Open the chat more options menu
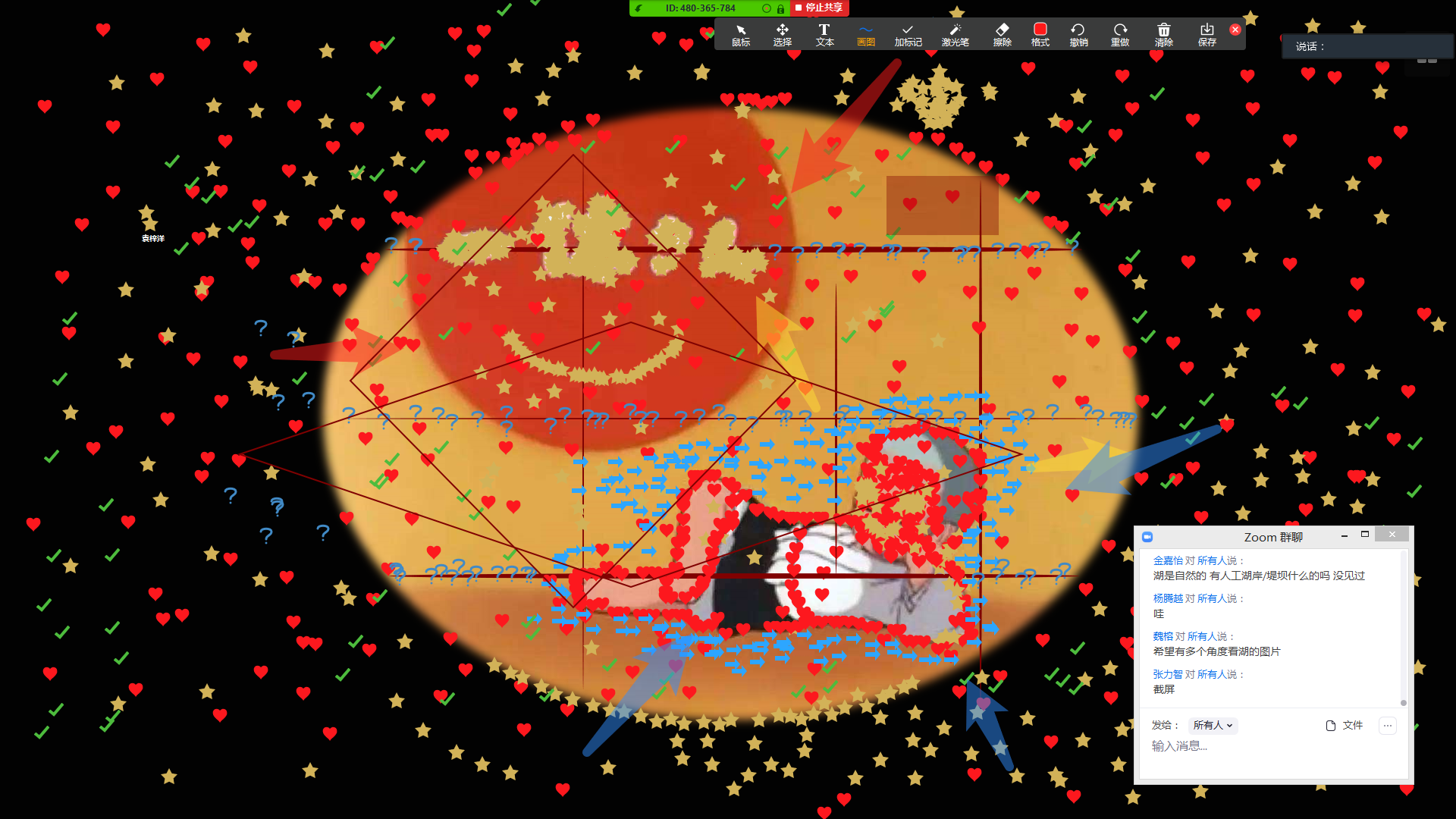This screenshot has height=819, width=1456. (x=1387, y=726)
